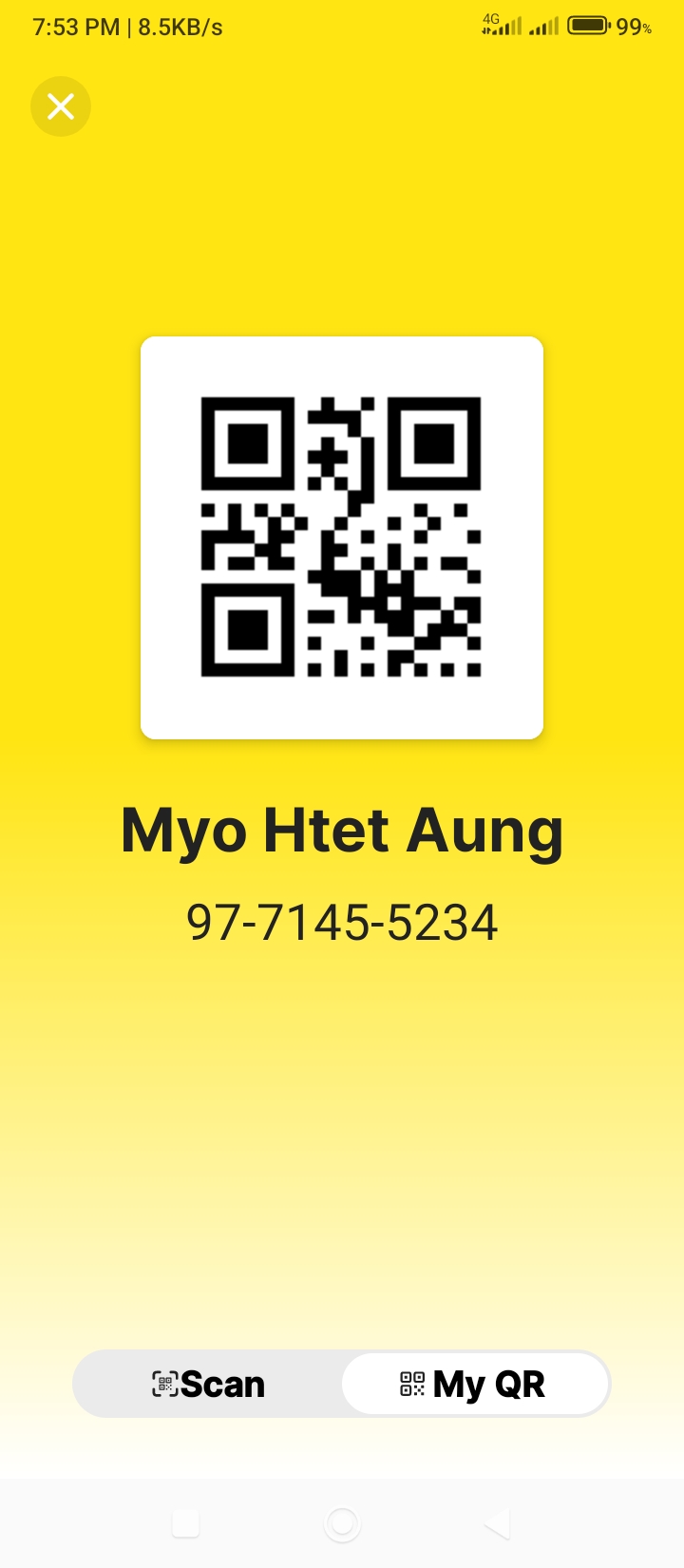The width and height of the screenshot is (684, 1568).
Task: Switch to the Scan tab
Action: [x=209, y=1385]
